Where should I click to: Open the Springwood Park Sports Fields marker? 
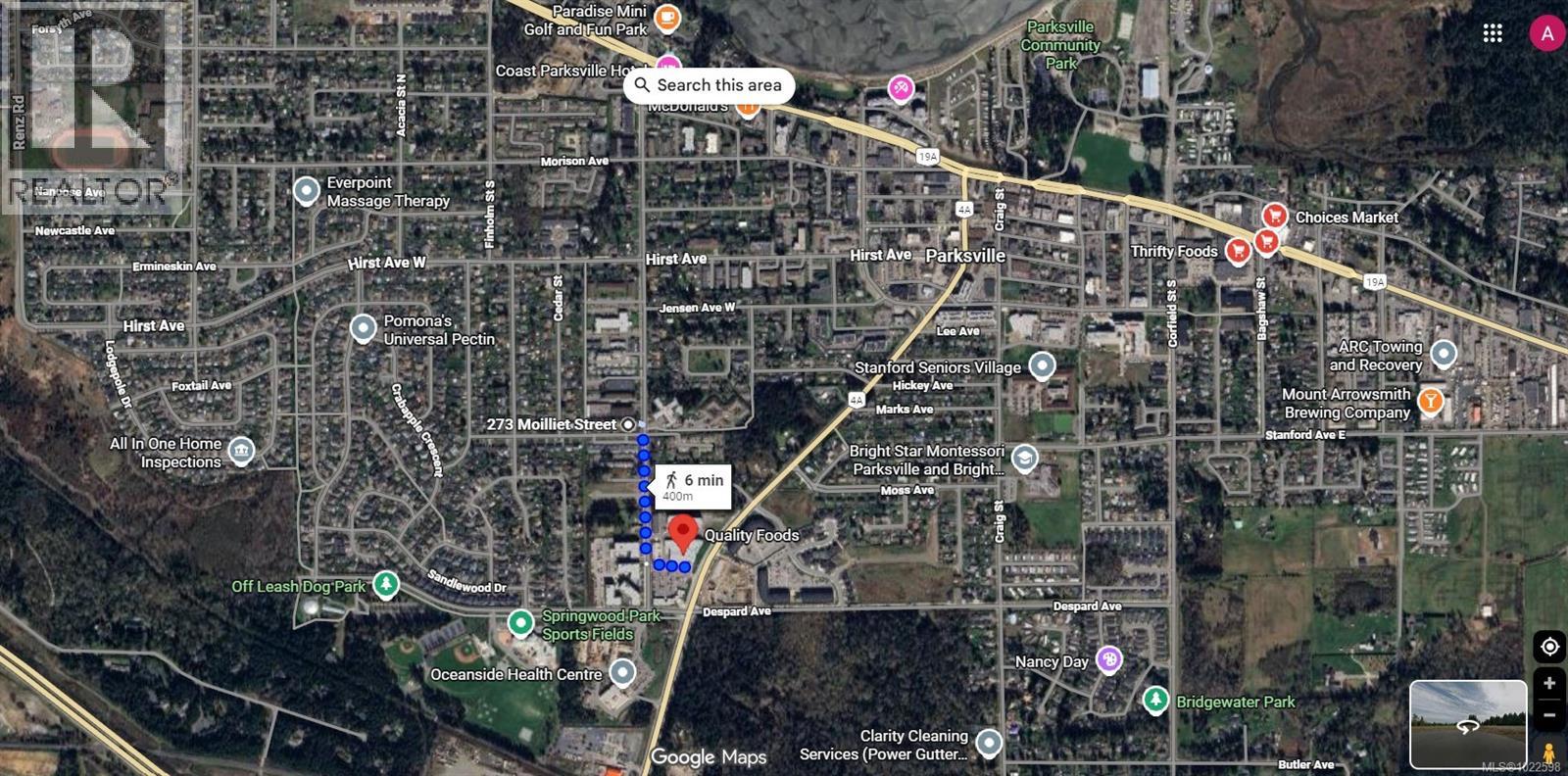[521, 622]
